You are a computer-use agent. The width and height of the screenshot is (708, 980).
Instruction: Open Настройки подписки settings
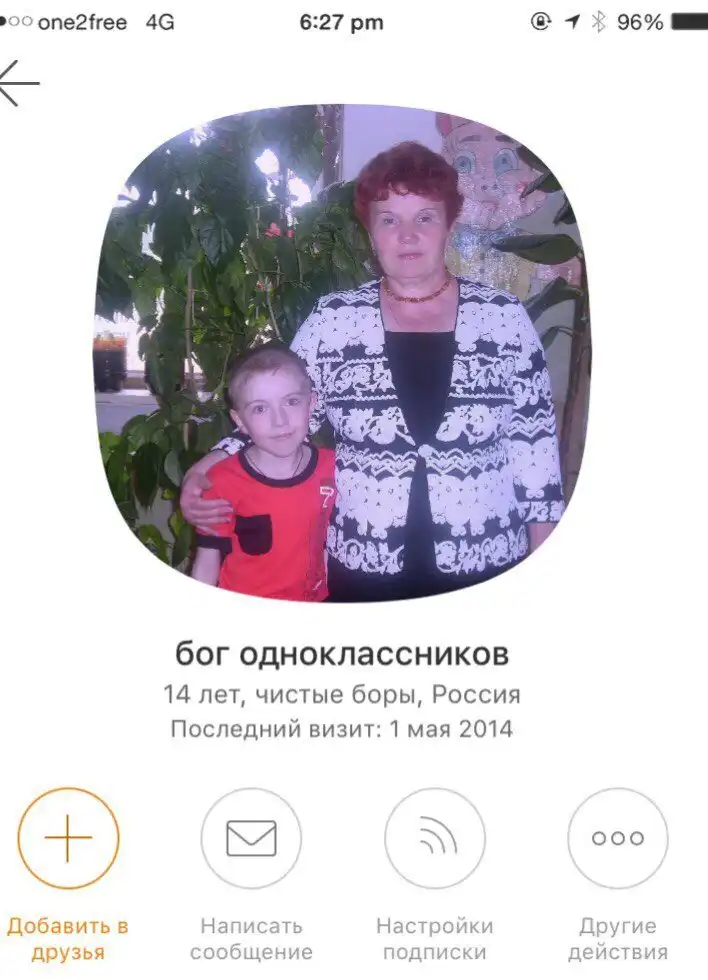[x=434, y=838]
